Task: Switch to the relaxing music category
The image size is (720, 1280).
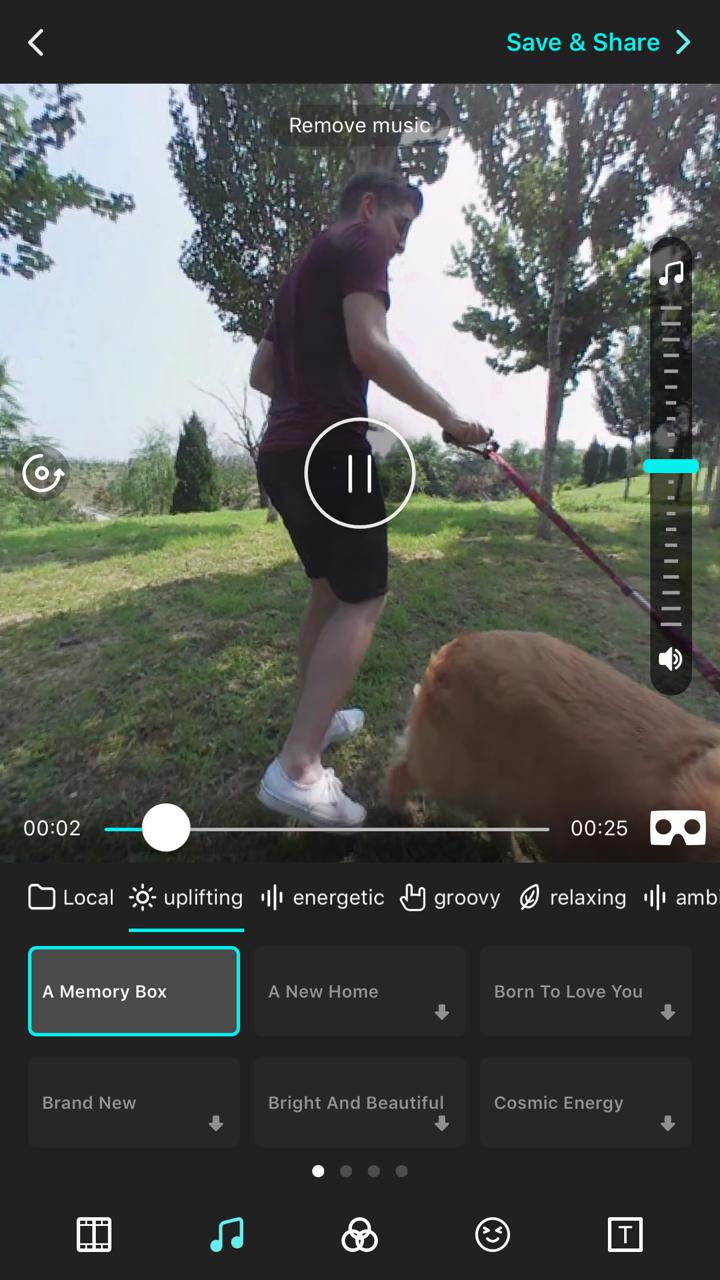Action: click(573, 897)
